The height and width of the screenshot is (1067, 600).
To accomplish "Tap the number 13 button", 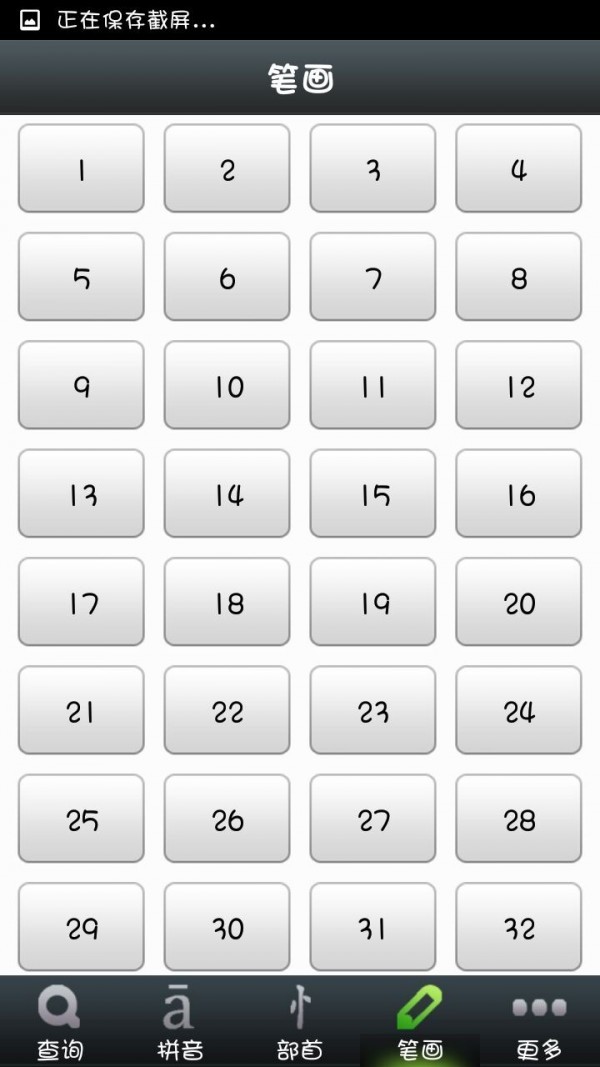I will (81, 494).
